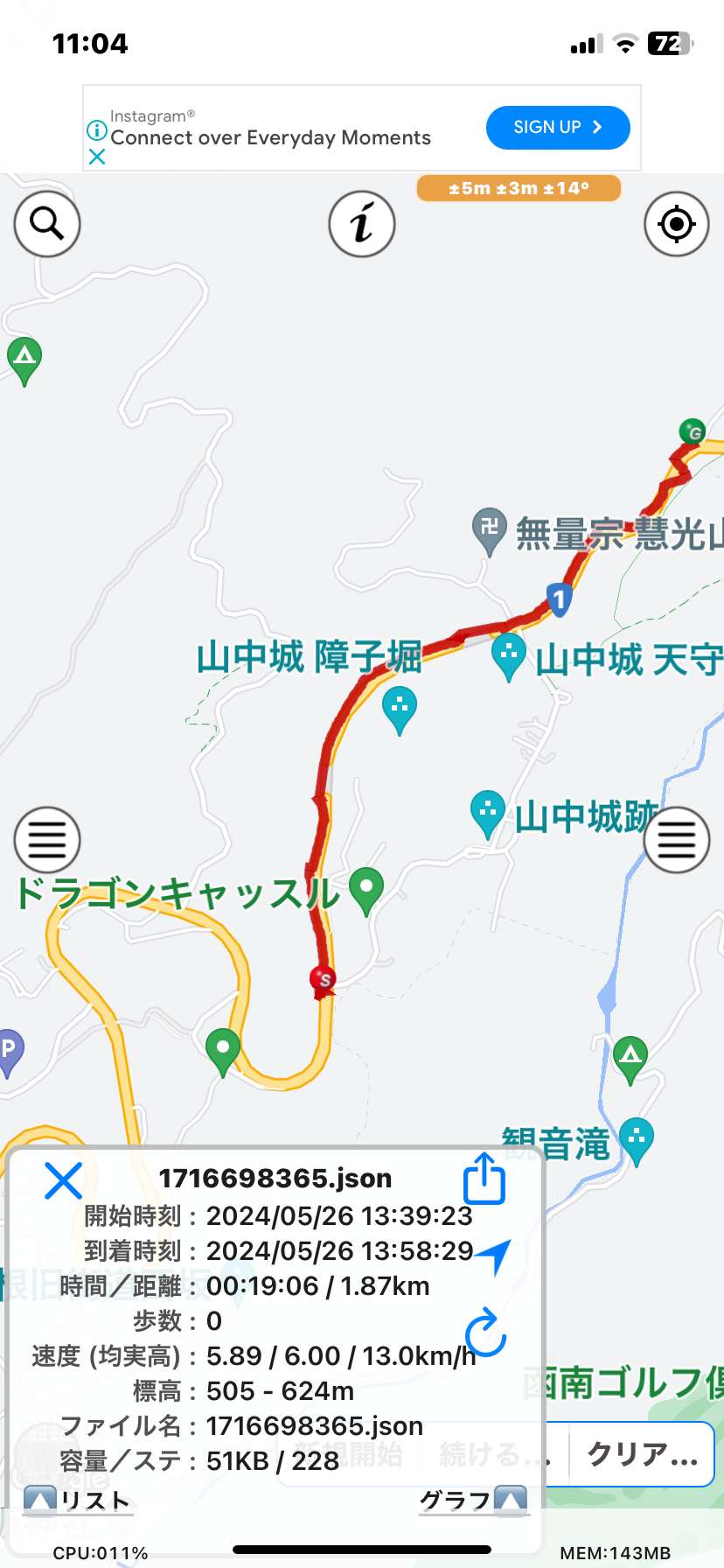
Task: Tap the blue navigation arrow icon
Action: tap(493, 1256)
